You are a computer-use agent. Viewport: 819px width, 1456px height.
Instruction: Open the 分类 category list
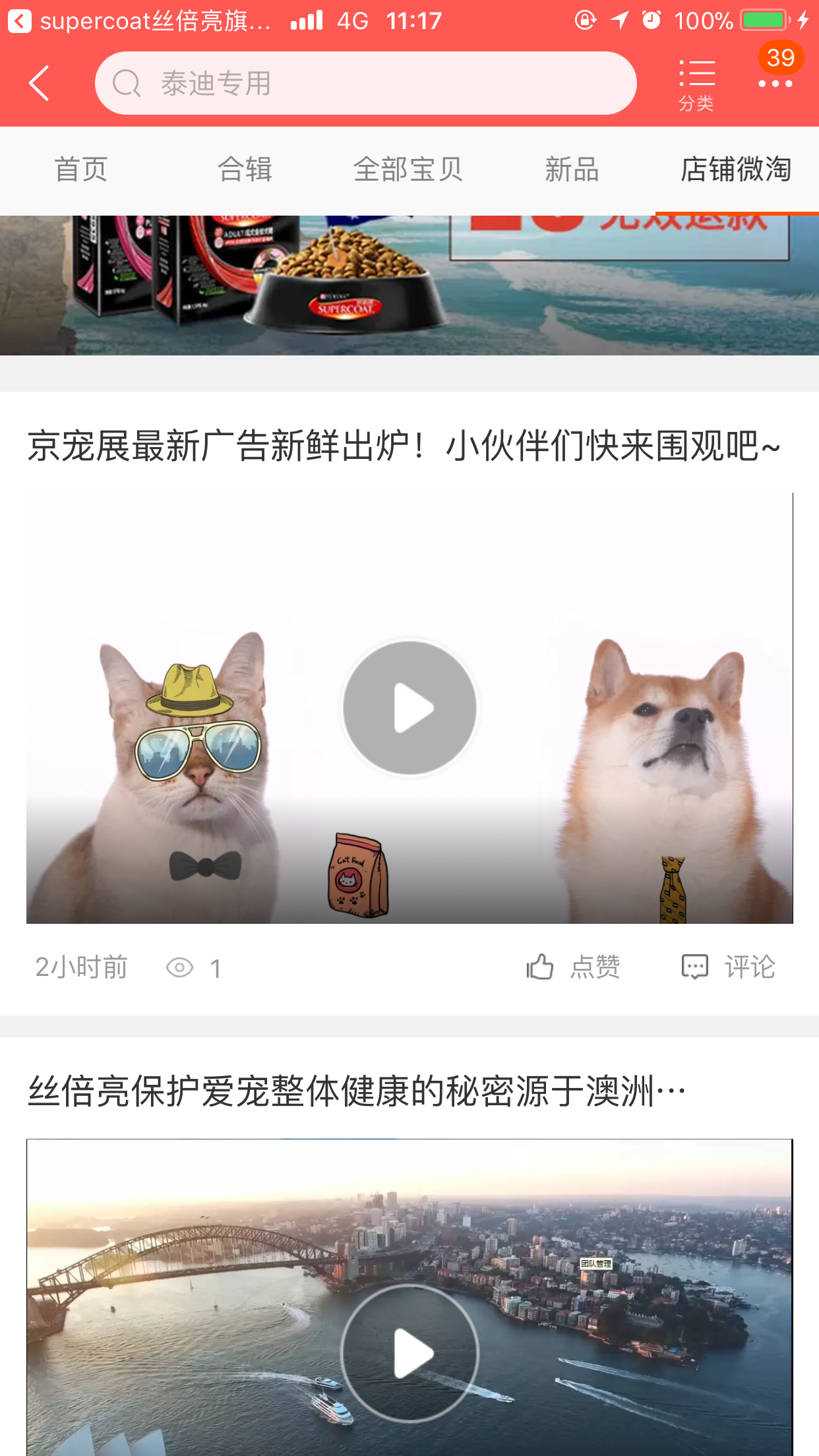pyautogui.click(x=696, y=84)
